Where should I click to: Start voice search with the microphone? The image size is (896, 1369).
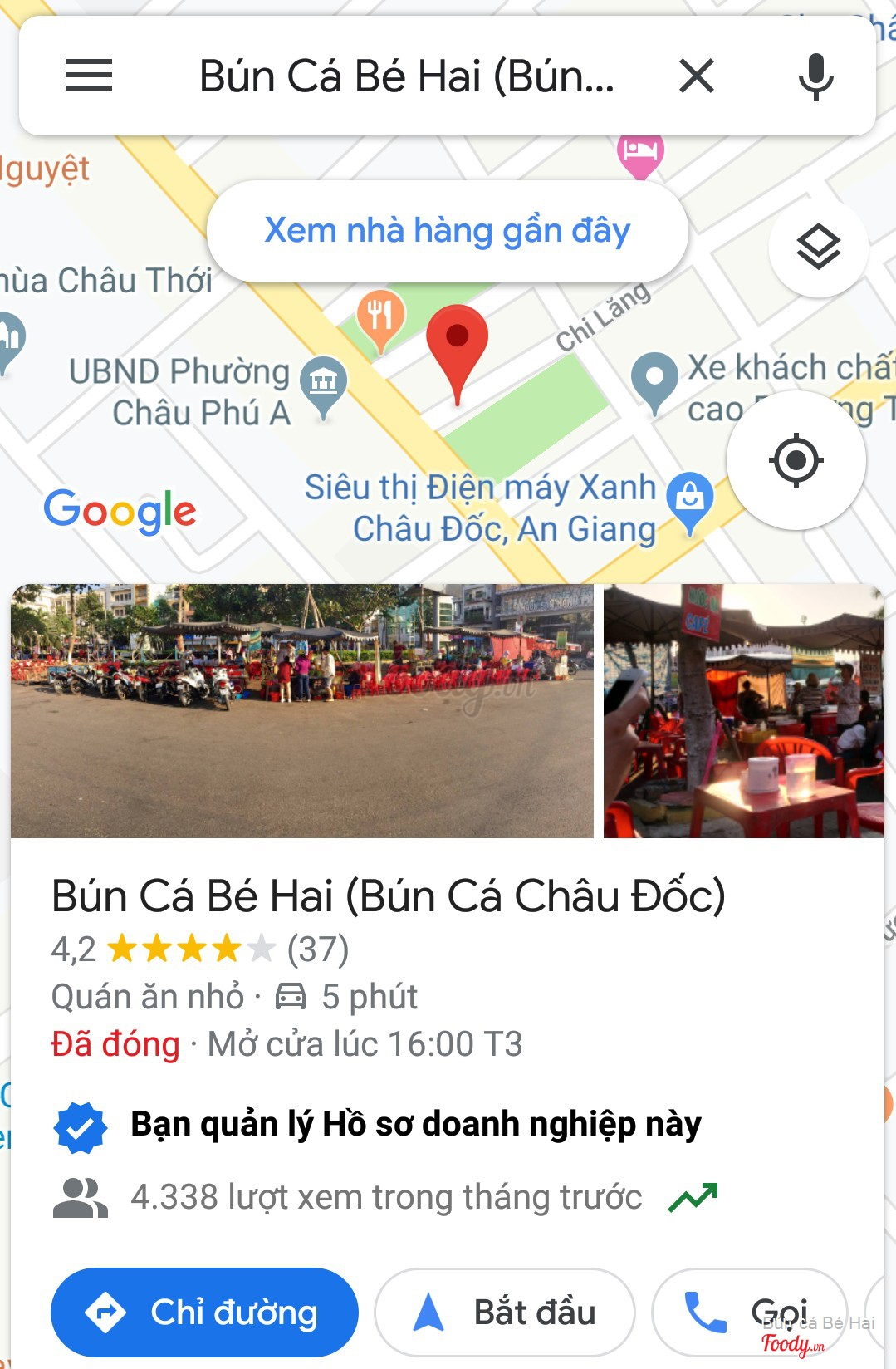click(815, 76)
